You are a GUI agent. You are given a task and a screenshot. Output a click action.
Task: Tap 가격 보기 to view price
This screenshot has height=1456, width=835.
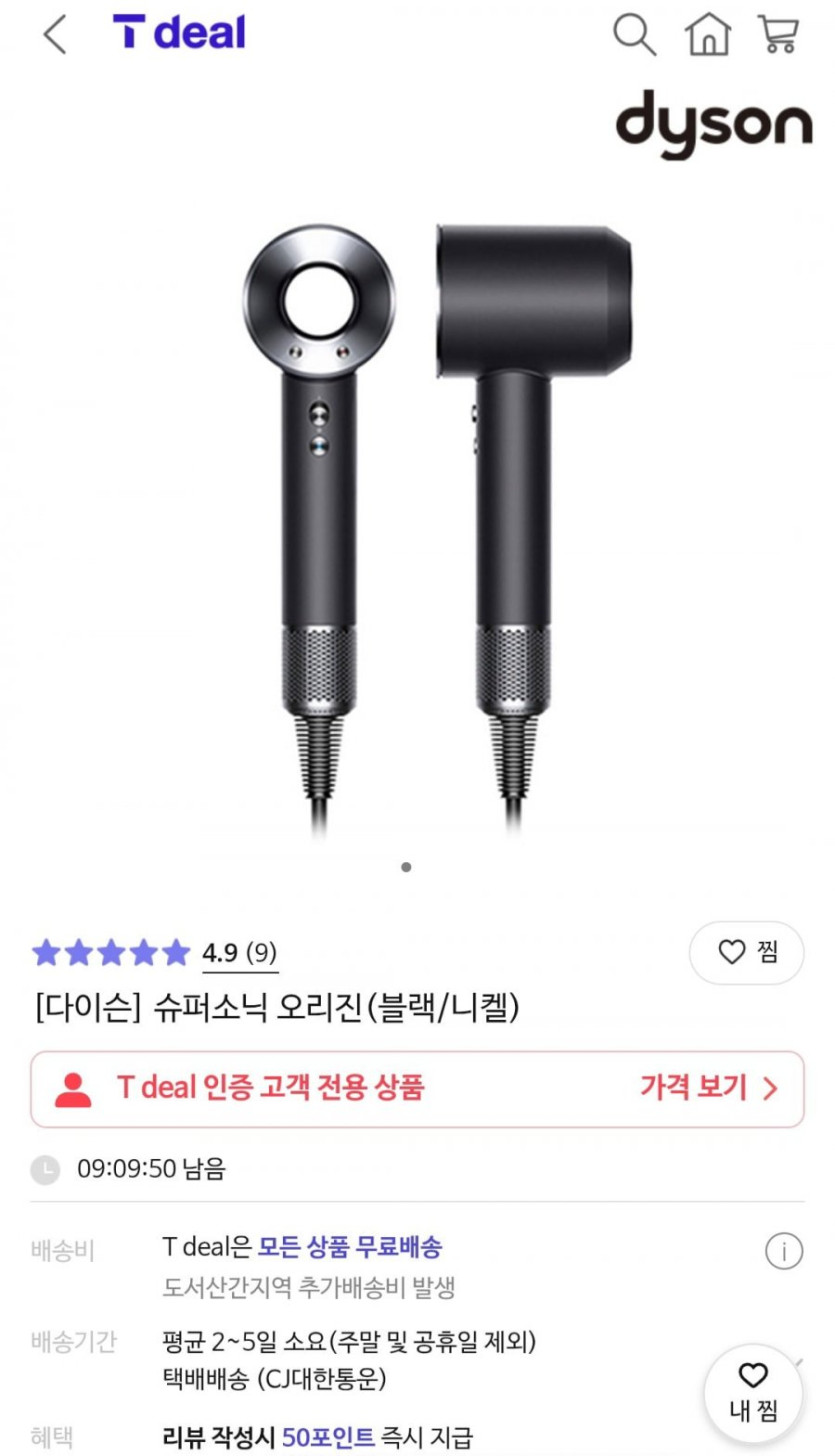coord(708,1088)
